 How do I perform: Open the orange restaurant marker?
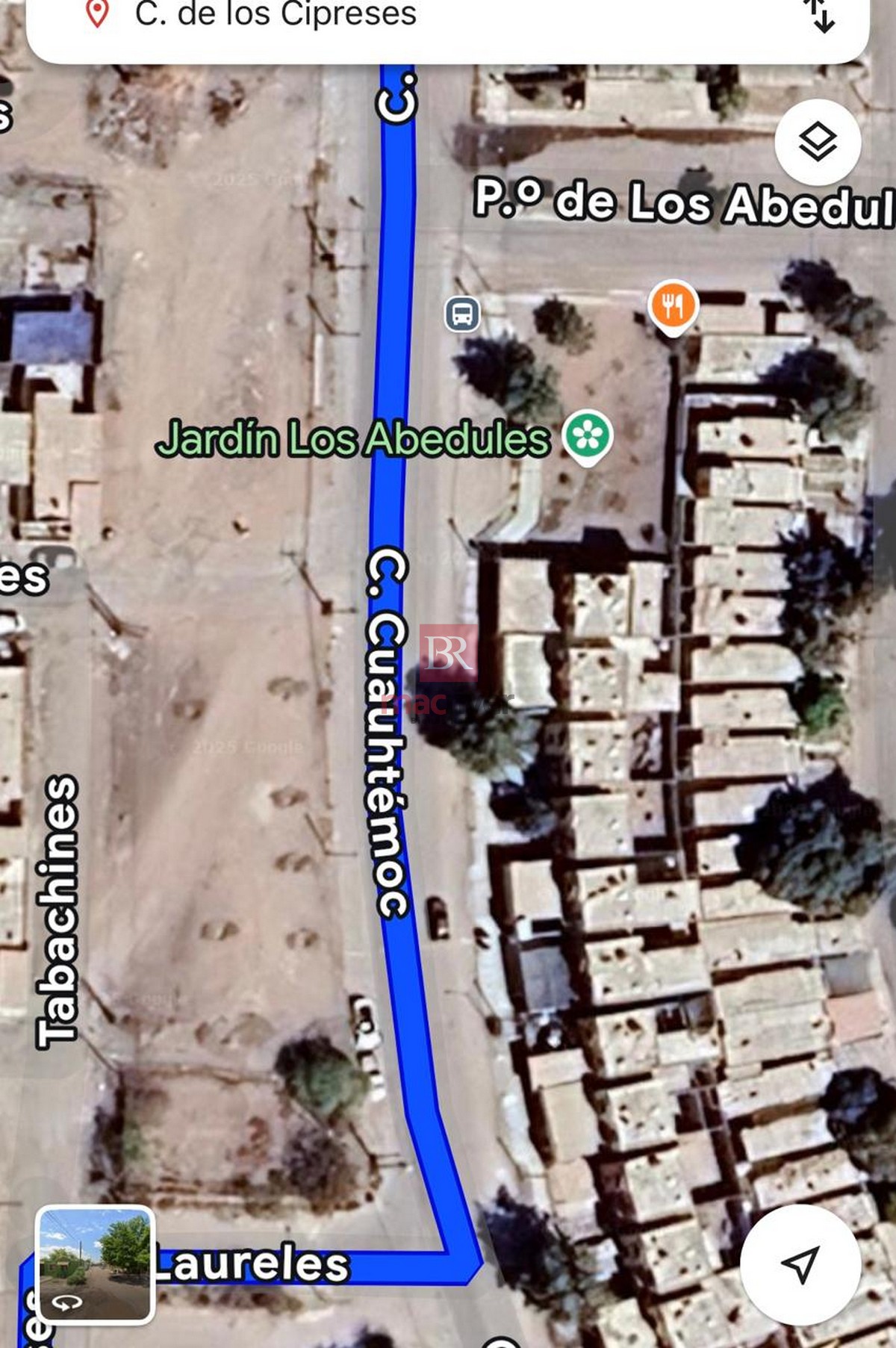tap(673, 306)
